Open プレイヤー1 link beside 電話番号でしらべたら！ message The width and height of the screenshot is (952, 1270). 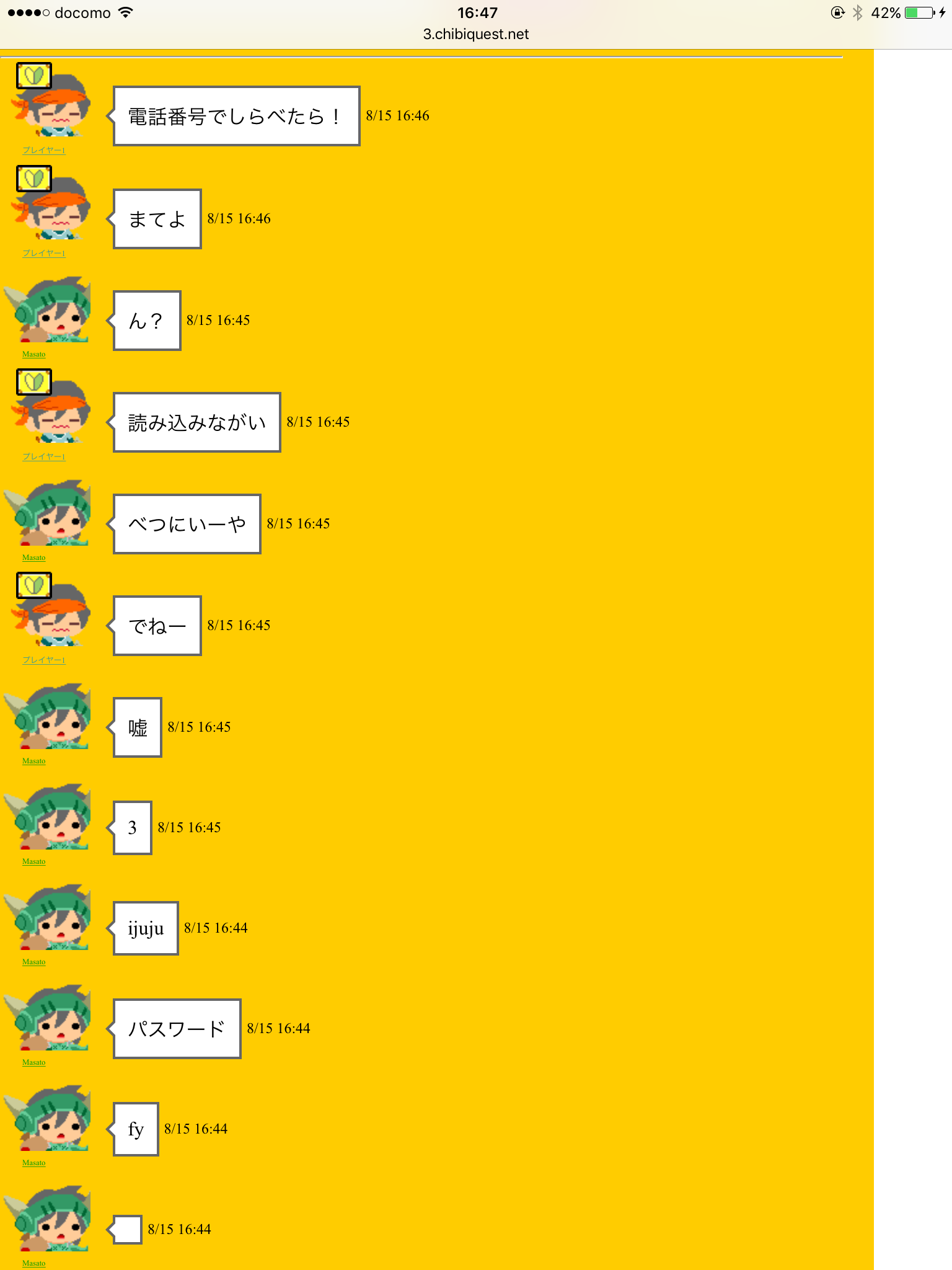pyautogui.click(x=44, y=150)
